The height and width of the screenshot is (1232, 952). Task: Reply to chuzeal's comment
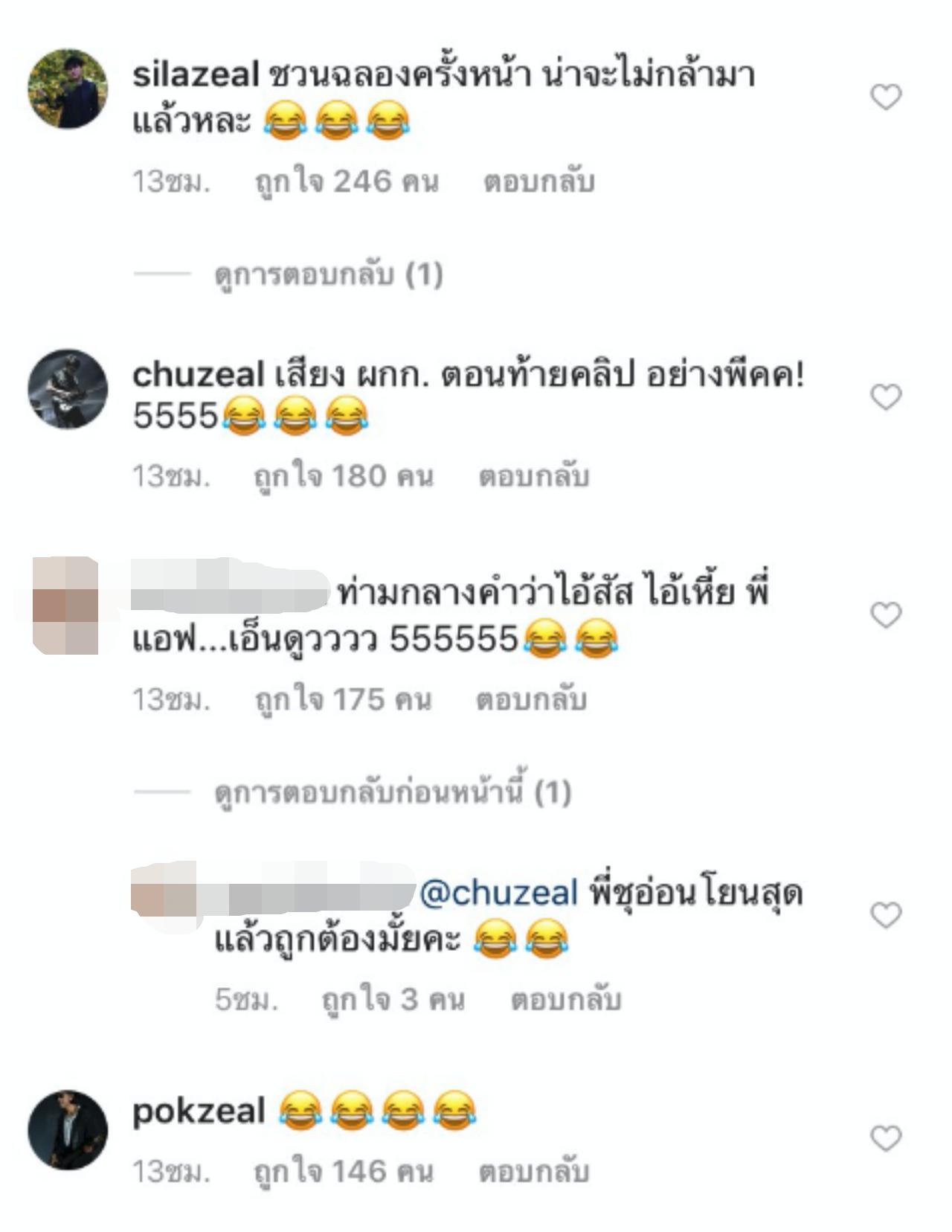534,475
